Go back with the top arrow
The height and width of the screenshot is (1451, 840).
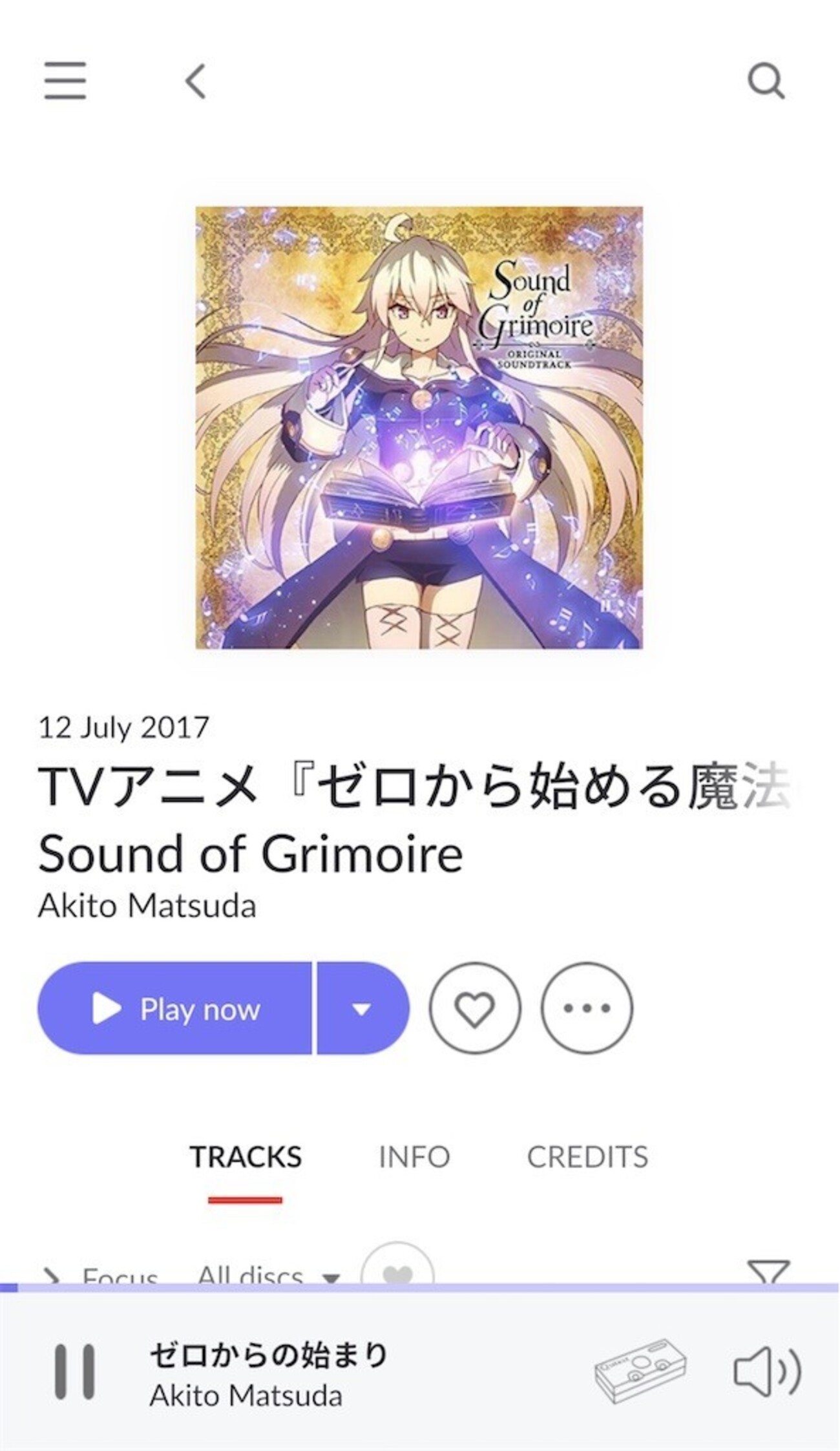coord(195,81)
